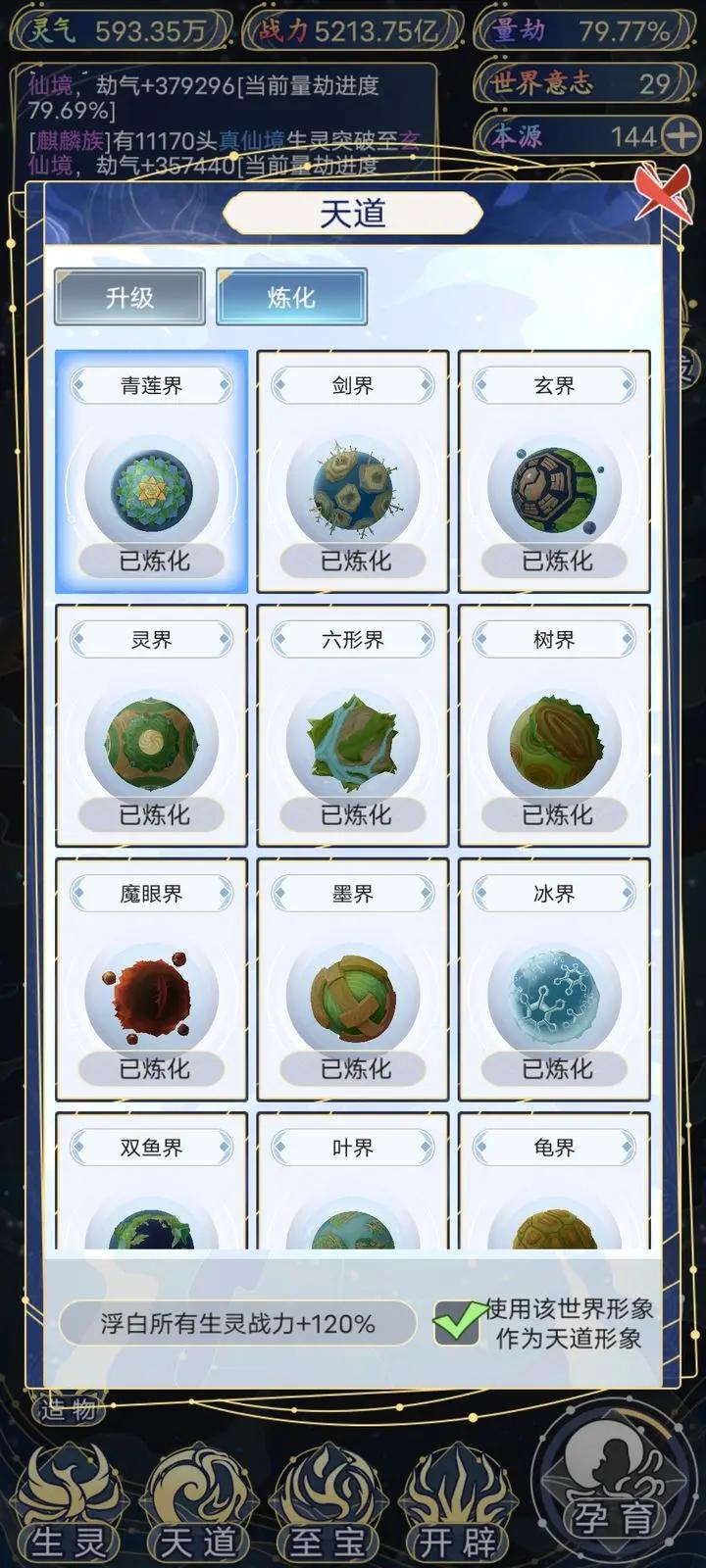The width and height of the screenshot is (706, 1568).
Task: Click the left arrow beside 灵界 name
Action: (x=80, y=638)
